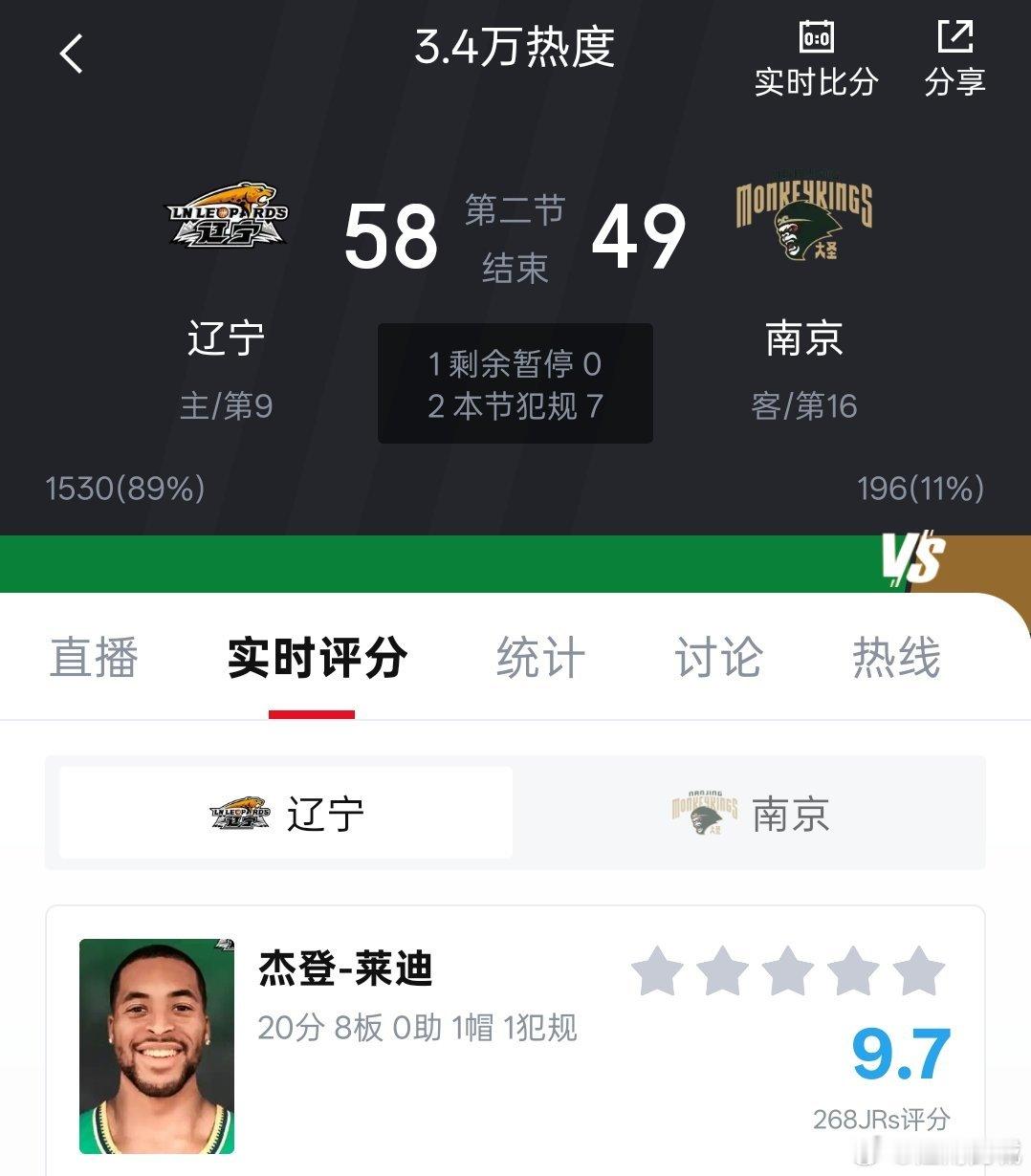Screen dimensions: 1031x1176
Task: Switch to the 统计 tab
Action: (539, 658)
